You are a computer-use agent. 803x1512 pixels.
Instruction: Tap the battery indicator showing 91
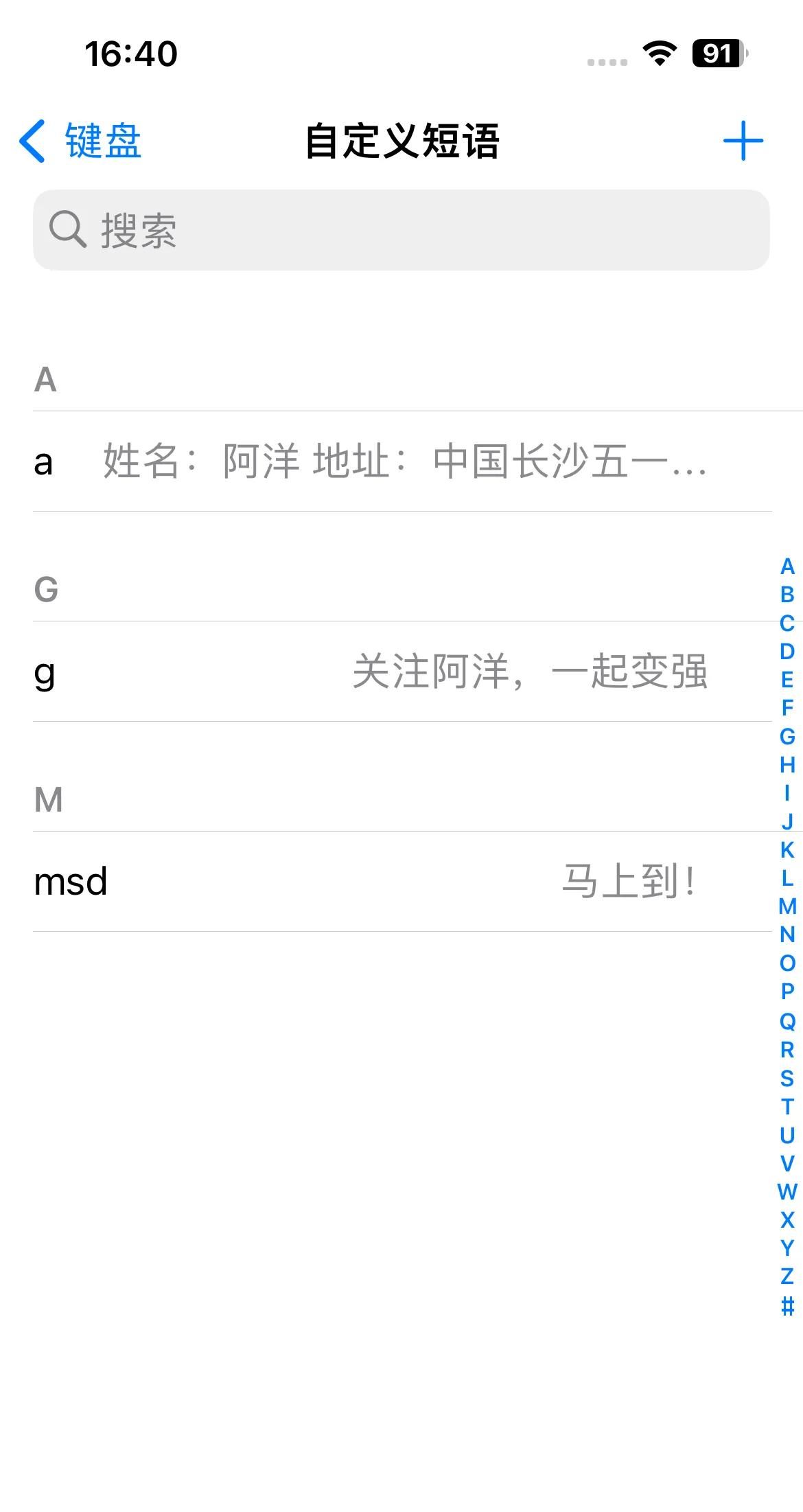click(x=717, y=54)
